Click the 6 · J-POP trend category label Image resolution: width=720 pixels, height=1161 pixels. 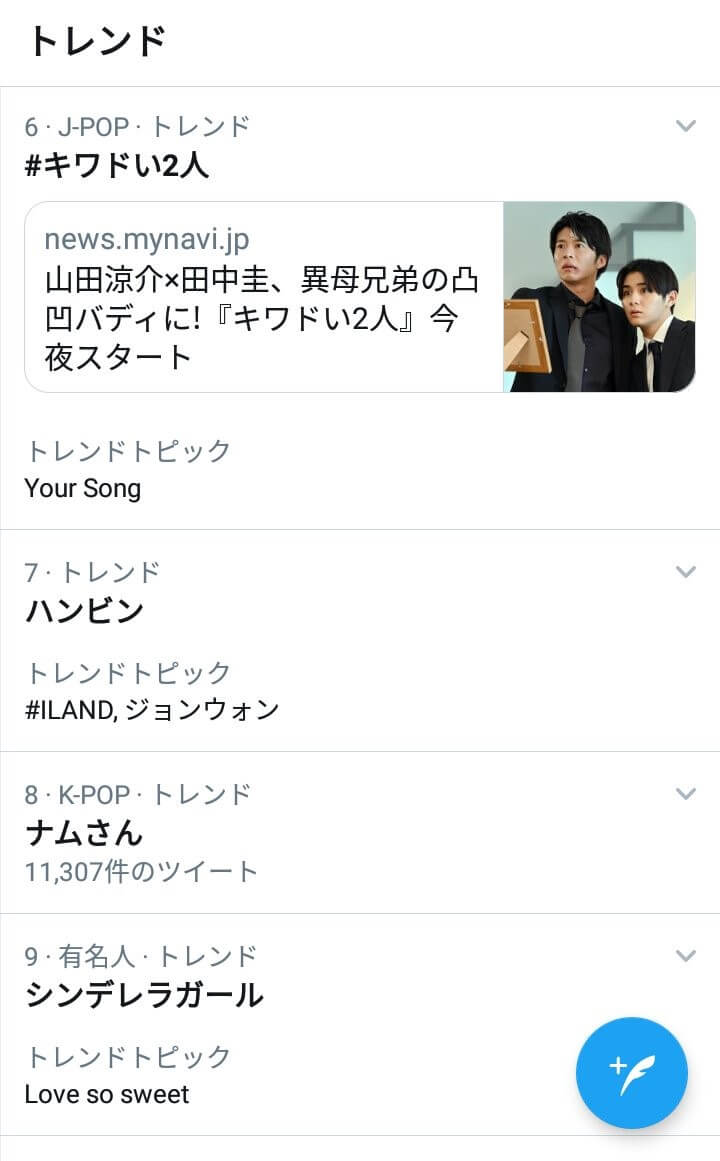point(139,127)
